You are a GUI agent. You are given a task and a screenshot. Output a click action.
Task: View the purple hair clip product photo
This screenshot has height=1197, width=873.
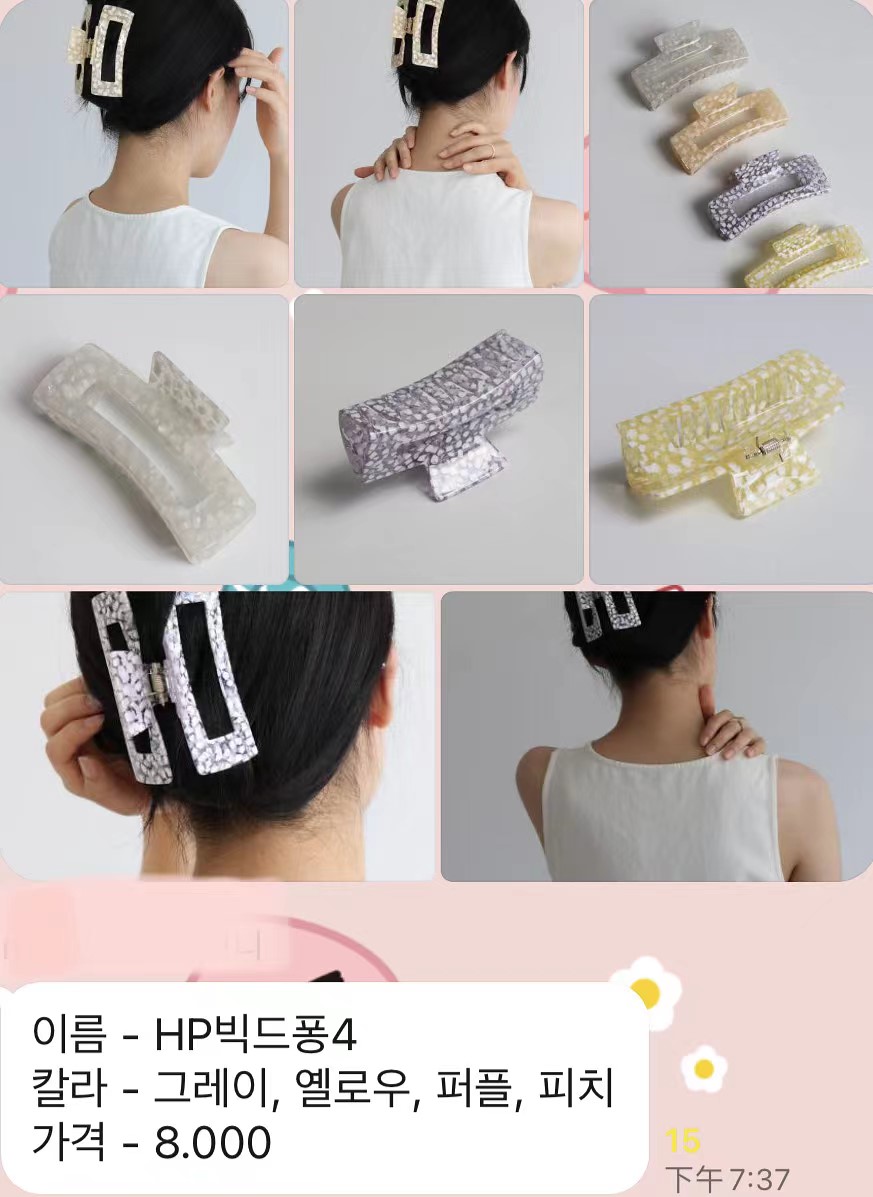[438, 438]
